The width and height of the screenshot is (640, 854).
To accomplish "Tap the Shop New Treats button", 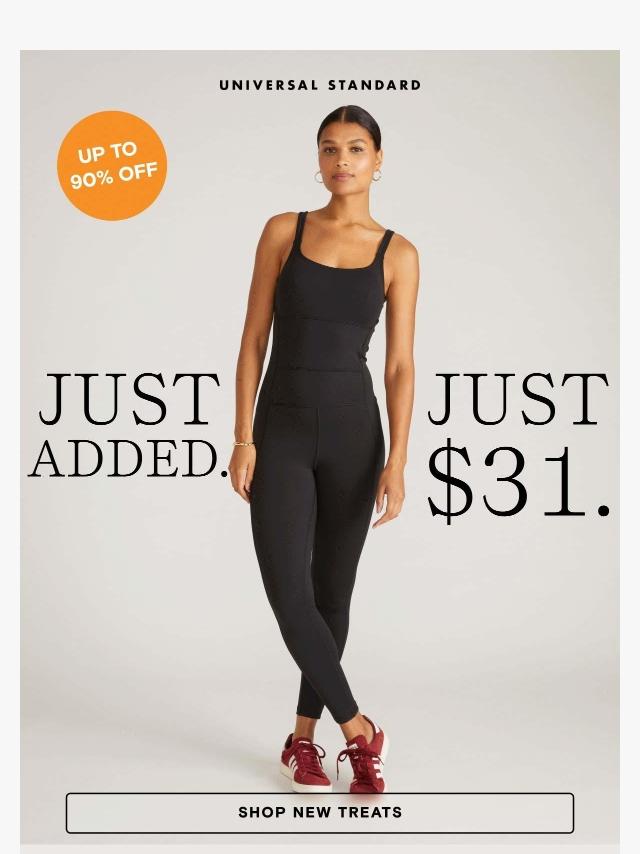I will (x=320, y=812).
